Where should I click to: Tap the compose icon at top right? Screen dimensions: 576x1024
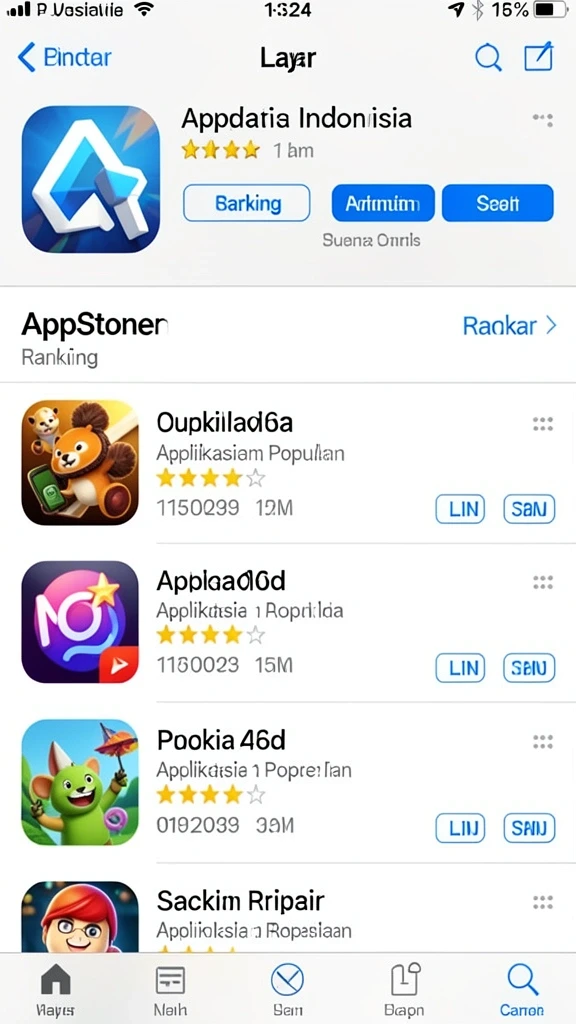tap(539, 56)
